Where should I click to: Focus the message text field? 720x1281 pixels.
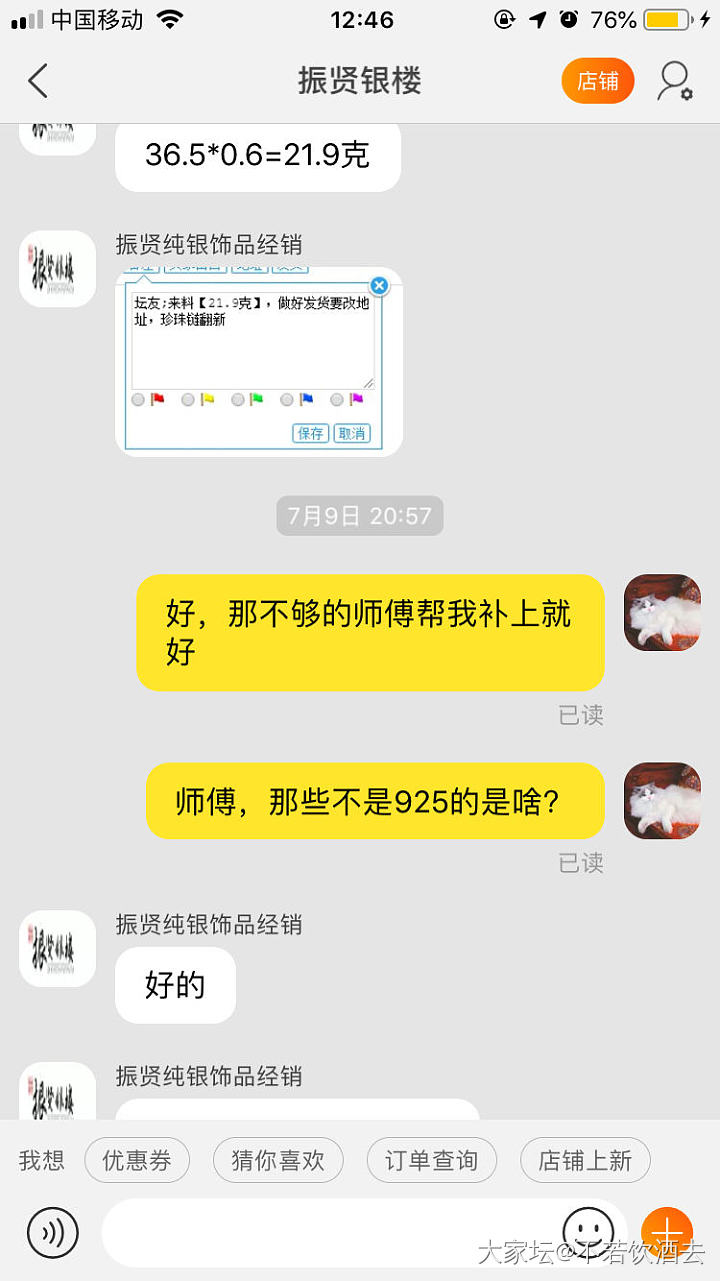330,1232
